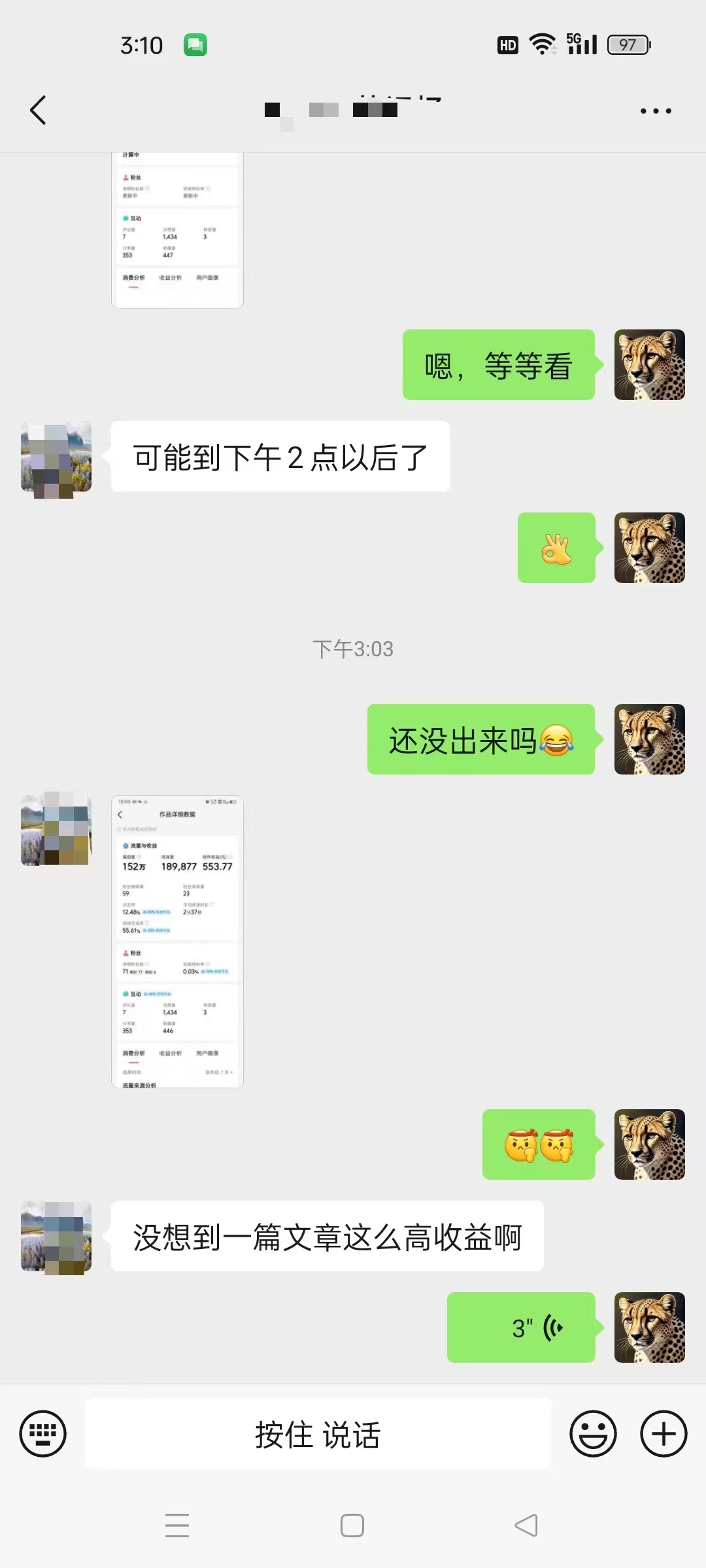
Task: Open the screenshot showing 152万 views and 553.77
Action: pyautogui.click(x=177, y=941)
